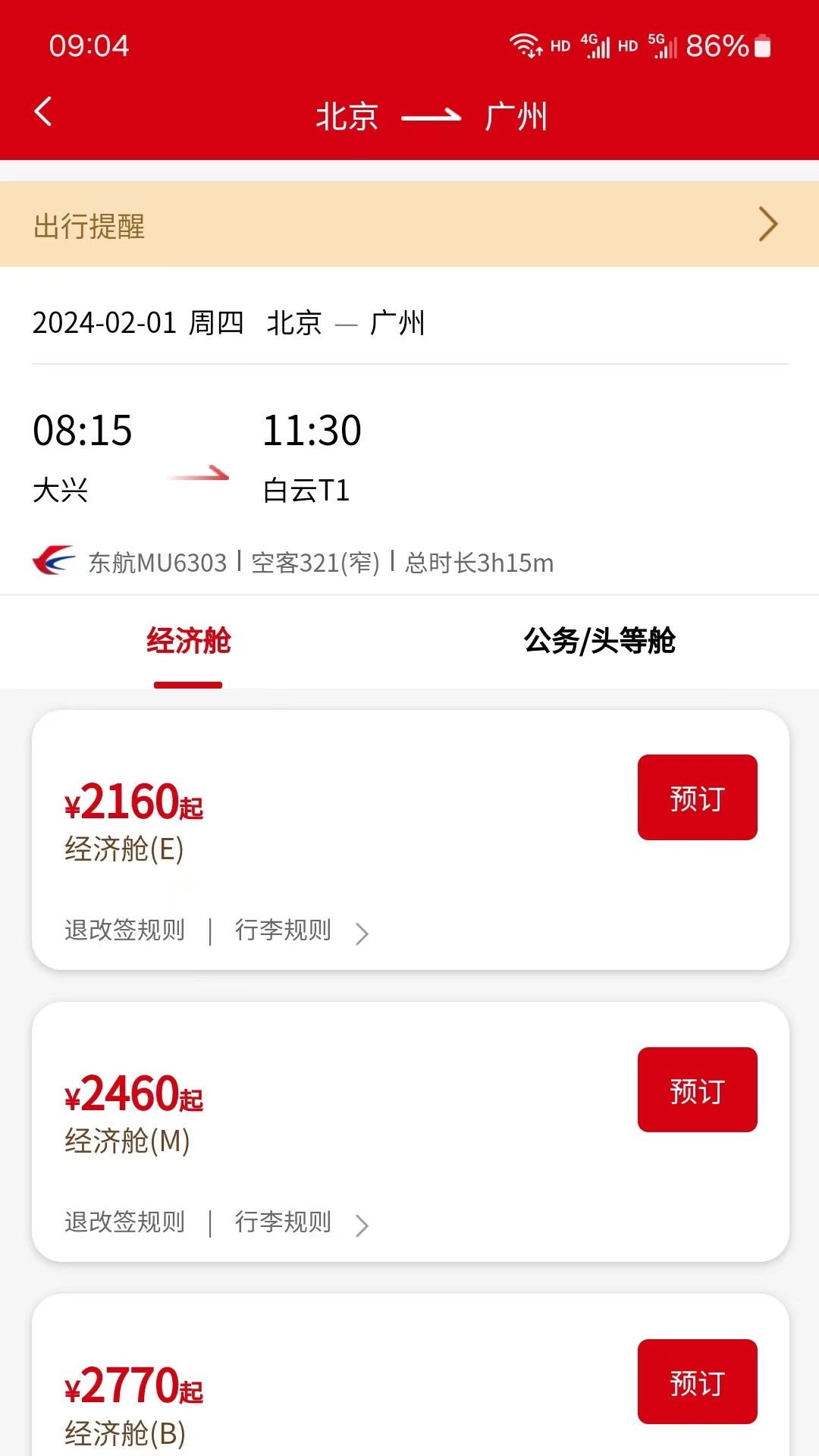The width and height of the screenshot is (819, 1456).
Task: View 行李规则 for the ¥2460 fare
Action: point(282,1222)
